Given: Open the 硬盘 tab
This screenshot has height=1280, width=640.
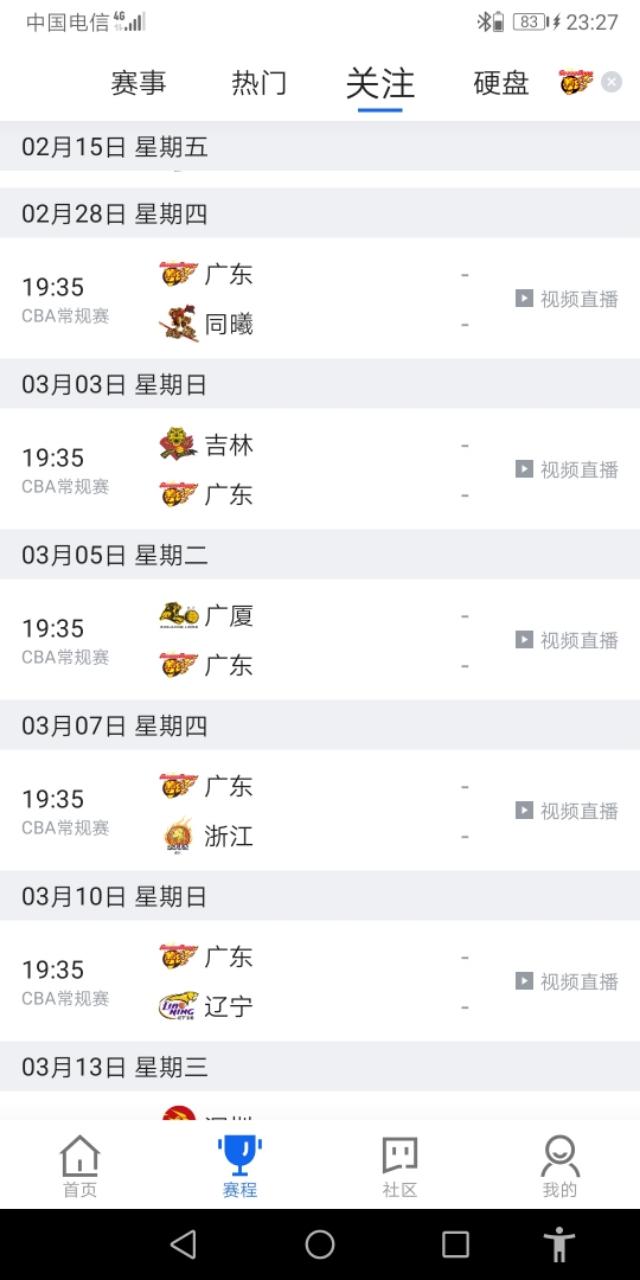Looking at the screenshot, I should pyautogui.click(x=501, y=83).
